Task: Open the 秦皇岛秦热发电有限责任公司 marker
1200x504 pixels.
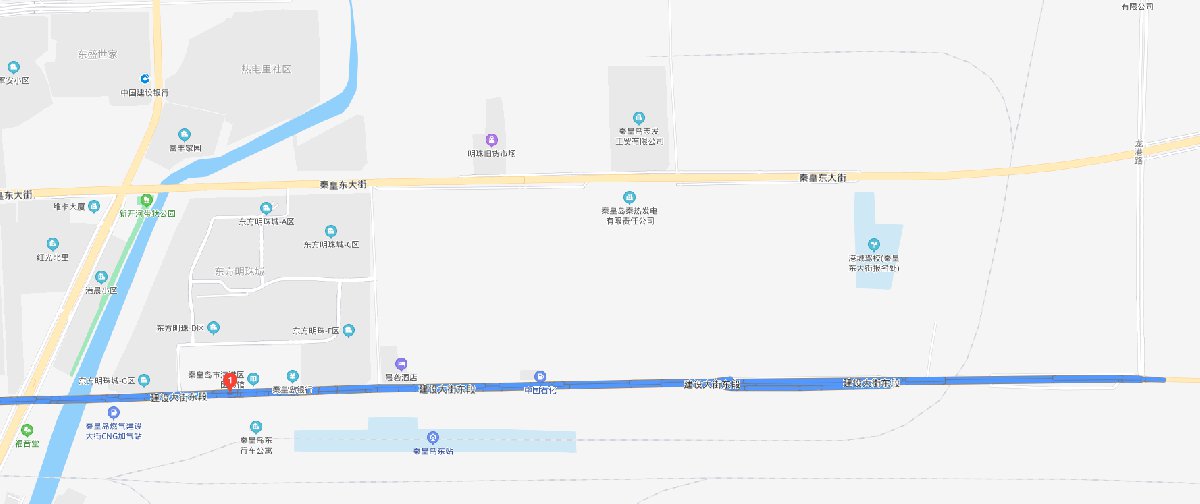Action: pyautogui.click(x=628, y=197)
